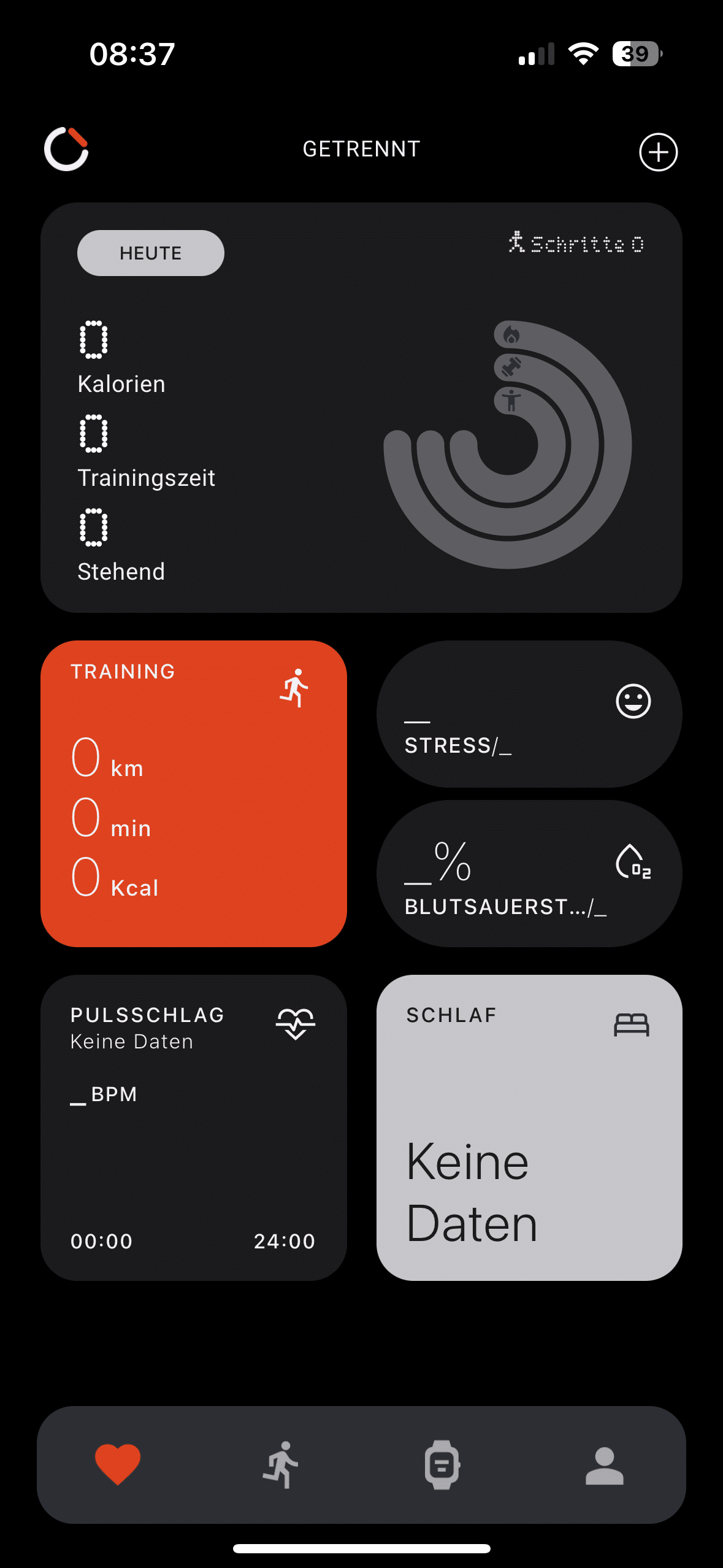723x1568 pixels.
Task: Open the SCHLAF sleep card
Action: 529,1127
